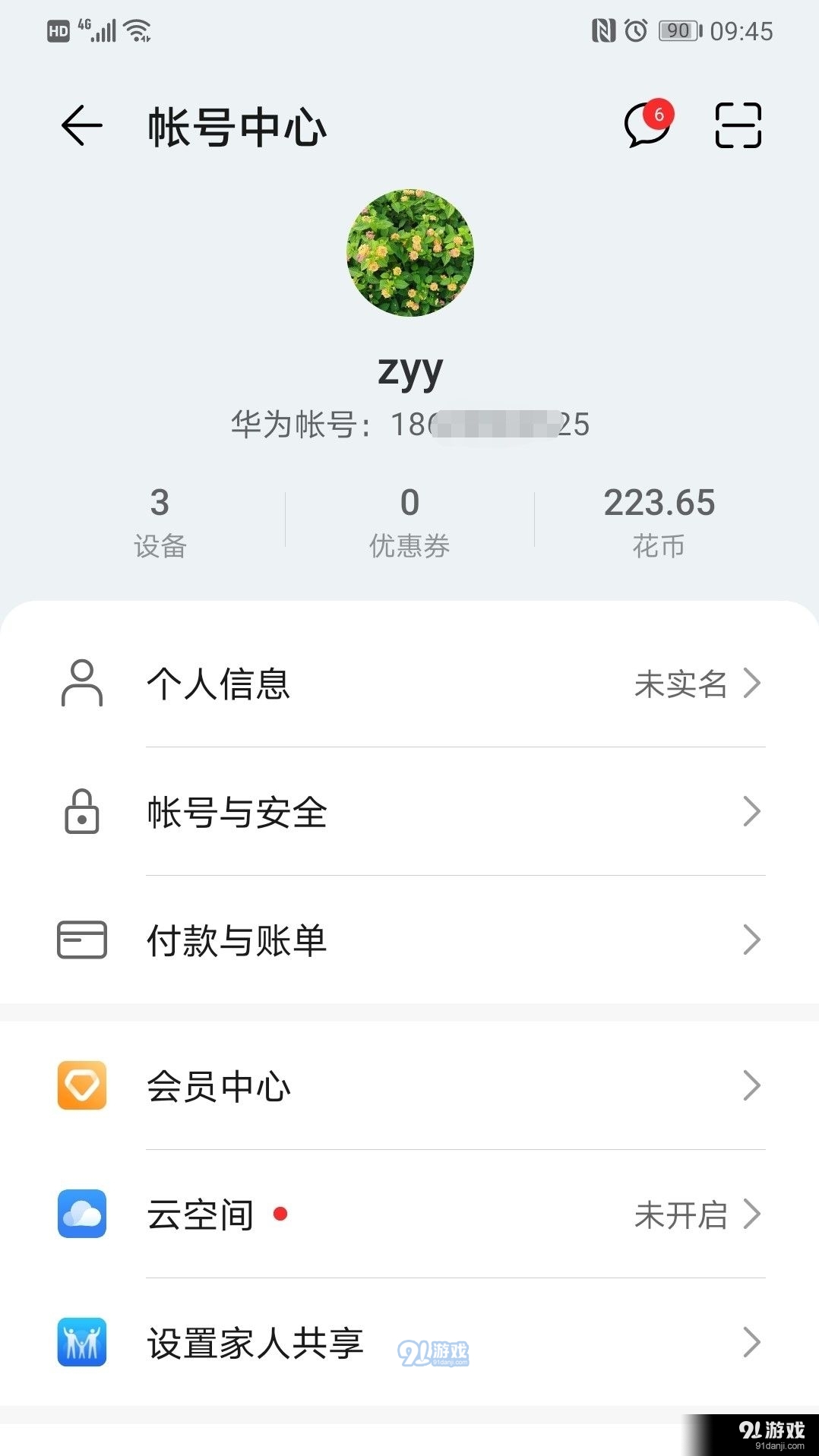Viewport: 819px width, 1456px height.
Task: Tap the profile avatar picture
Action: [409, 254]
